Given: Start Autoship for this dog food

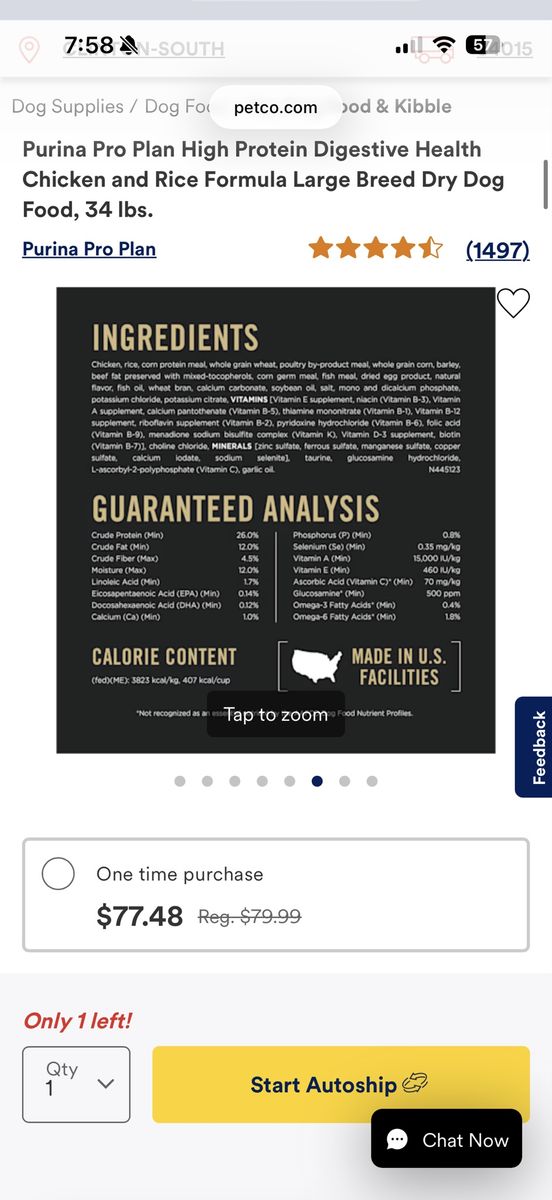Looking at the screenshot, I should [341, 1084].
